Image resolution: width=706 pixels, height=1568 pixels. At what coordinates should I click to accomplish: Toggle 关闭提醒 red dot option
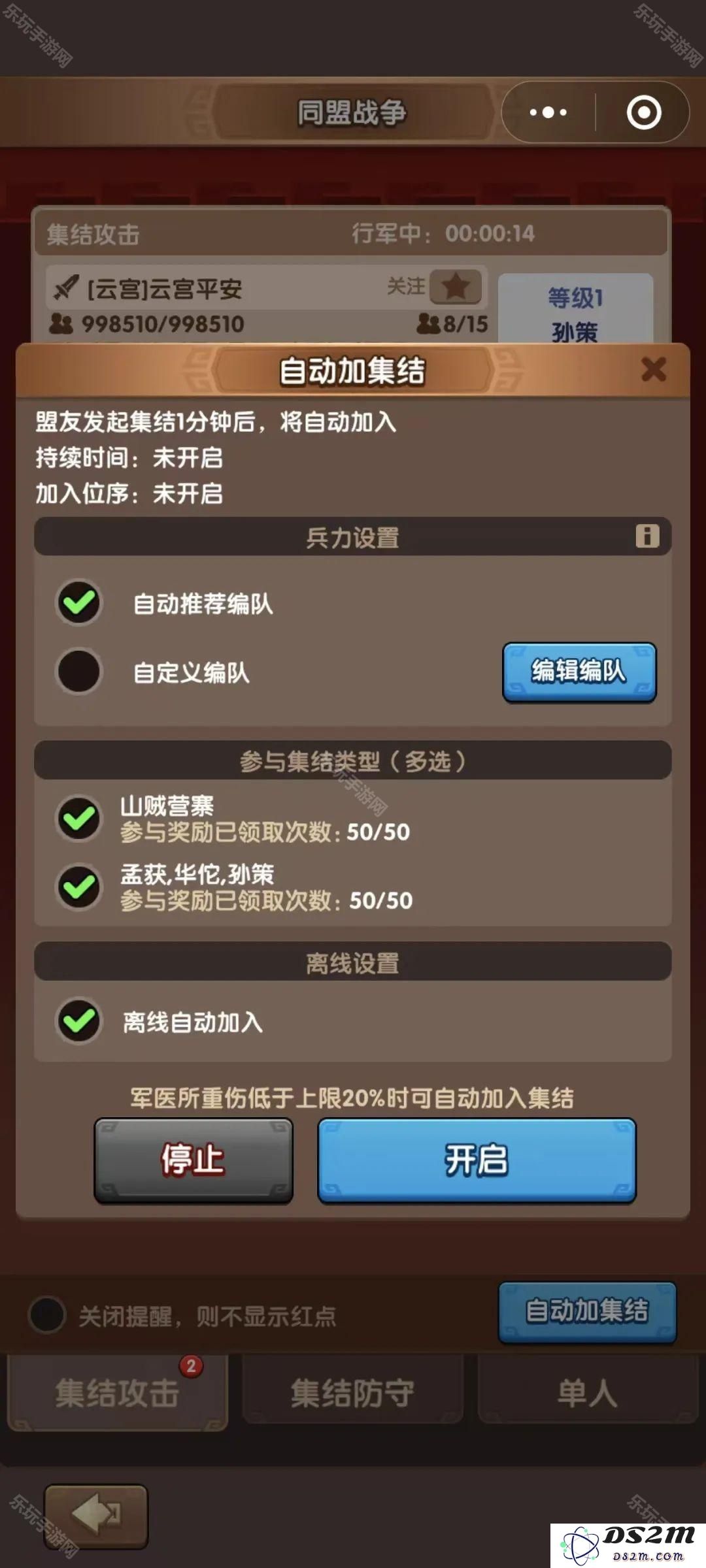(x=47, y=1315)
